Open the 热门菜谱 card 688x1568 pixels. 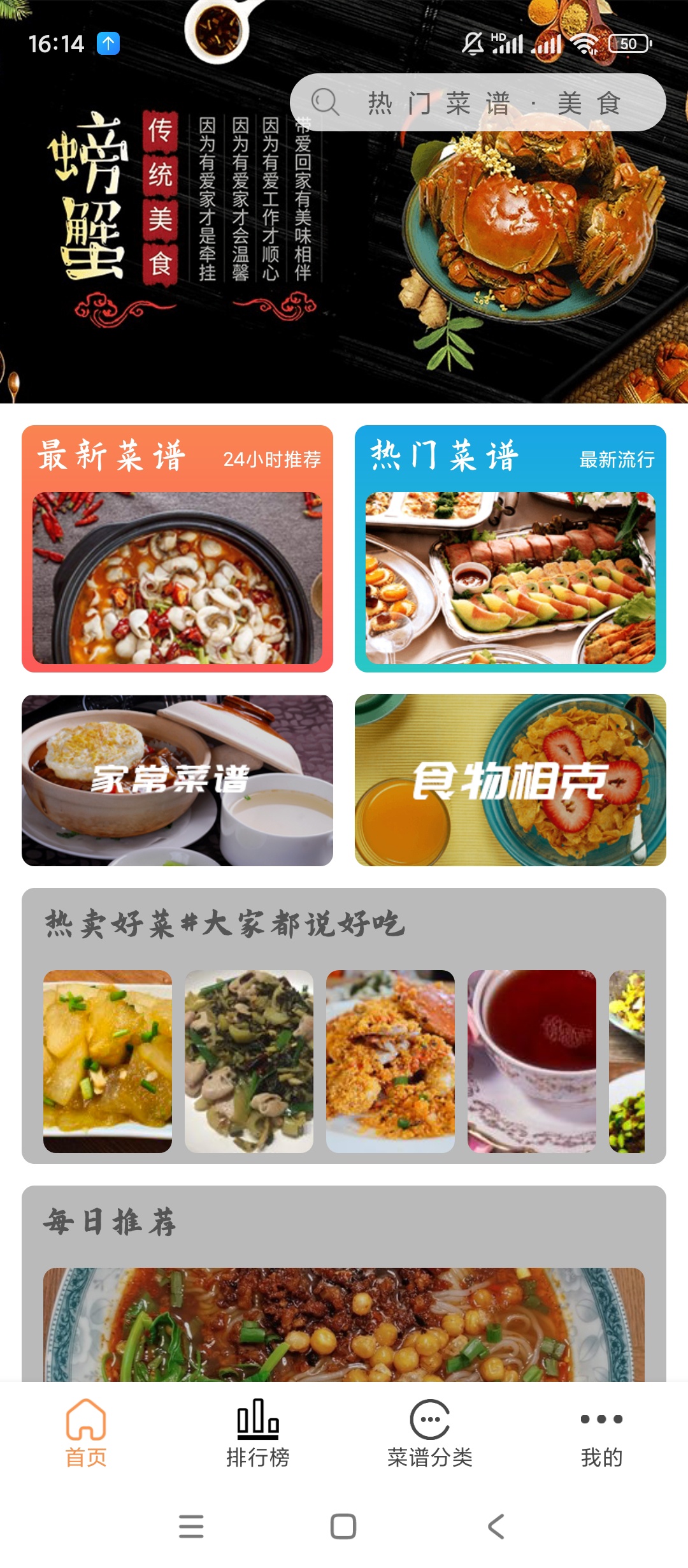(510, 549)
